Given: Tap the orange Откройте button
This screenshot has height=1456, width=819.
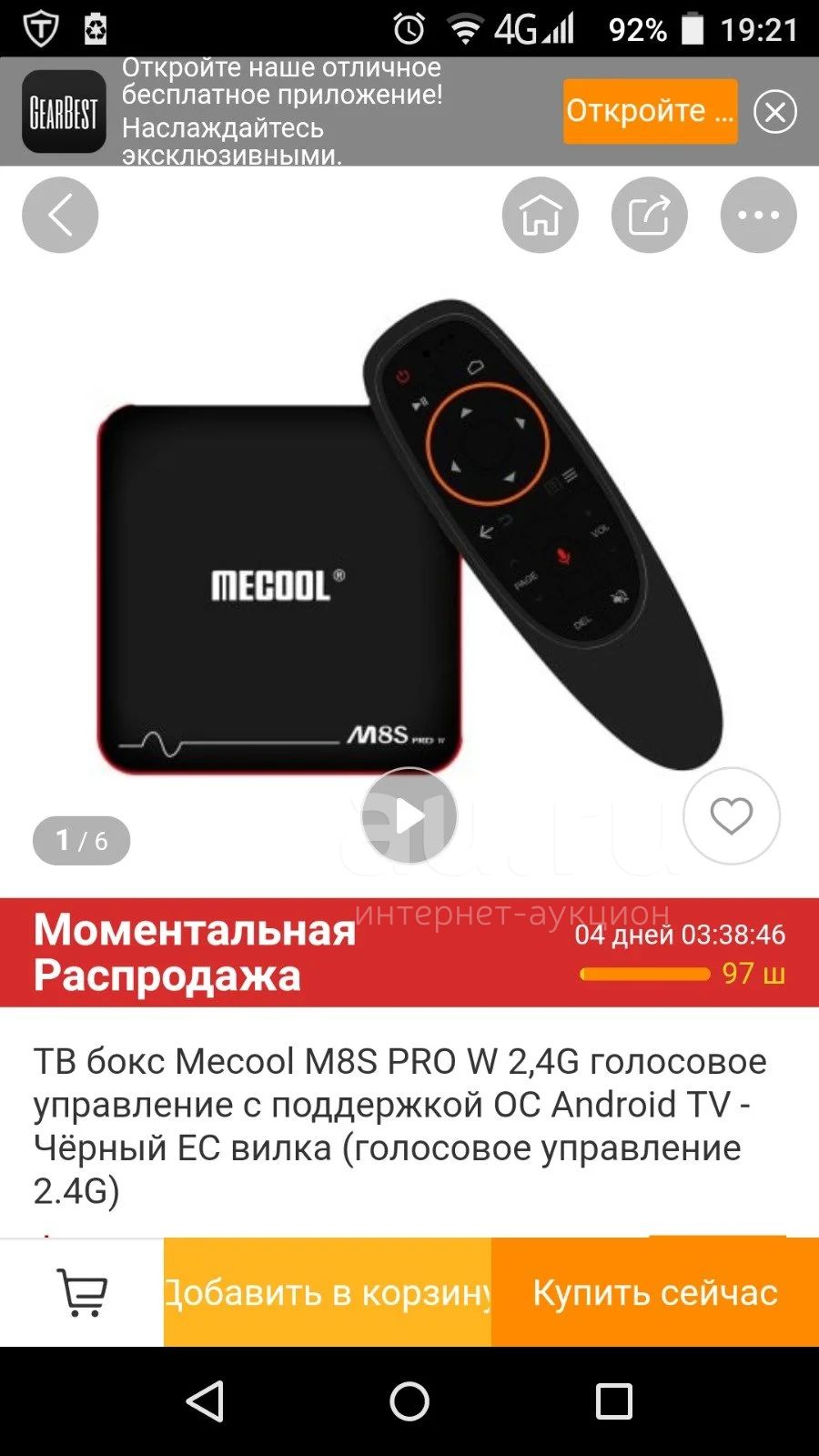Looking at the screenshot, I should coord(650,111).
